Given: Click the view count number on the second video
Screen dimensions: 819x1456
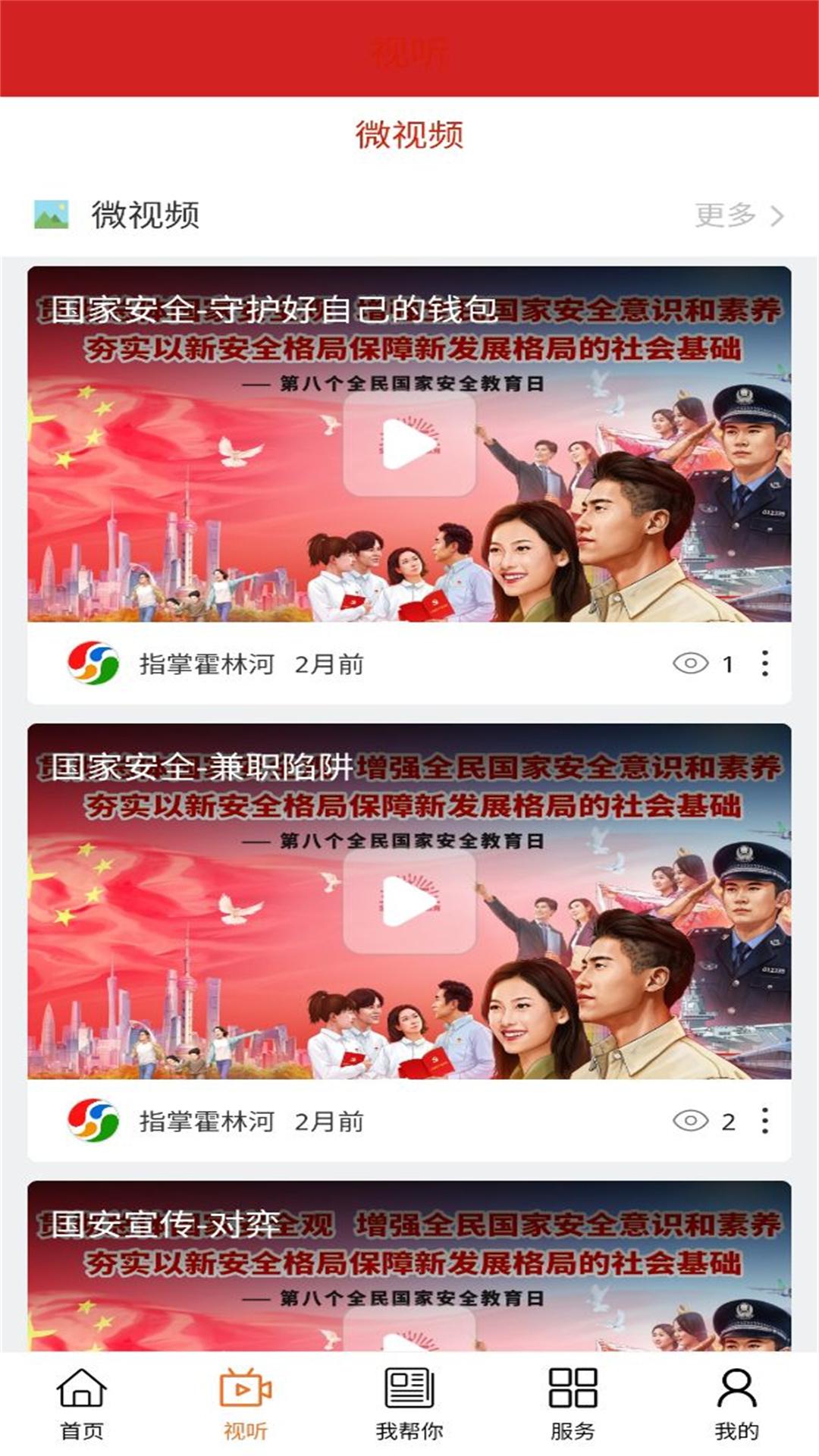Looking at the screenshot, I should point(728,1123).
